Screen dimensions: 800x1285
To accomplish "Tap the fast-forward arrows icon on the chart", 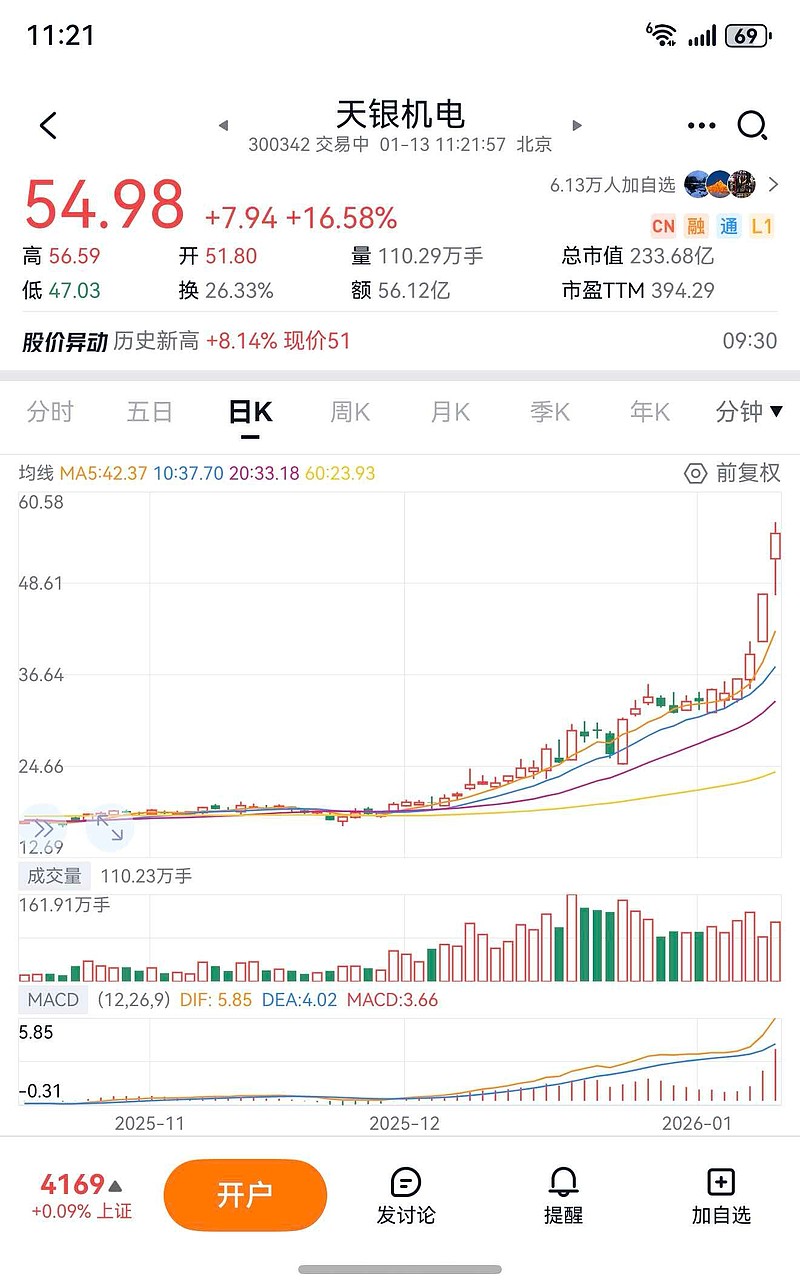I will pos(44,830).
